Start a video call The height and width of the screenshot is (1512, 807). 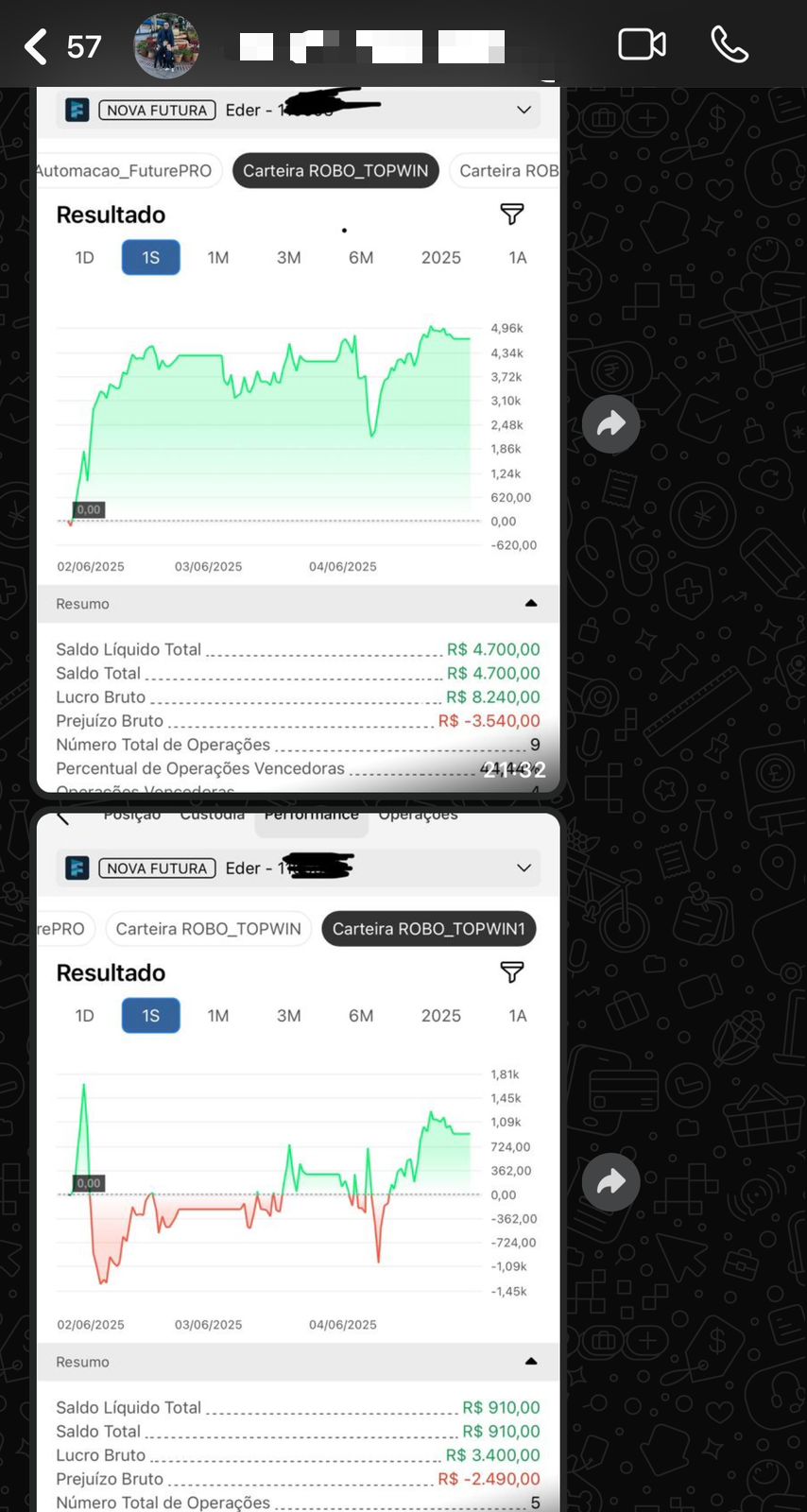click(642, 44)
